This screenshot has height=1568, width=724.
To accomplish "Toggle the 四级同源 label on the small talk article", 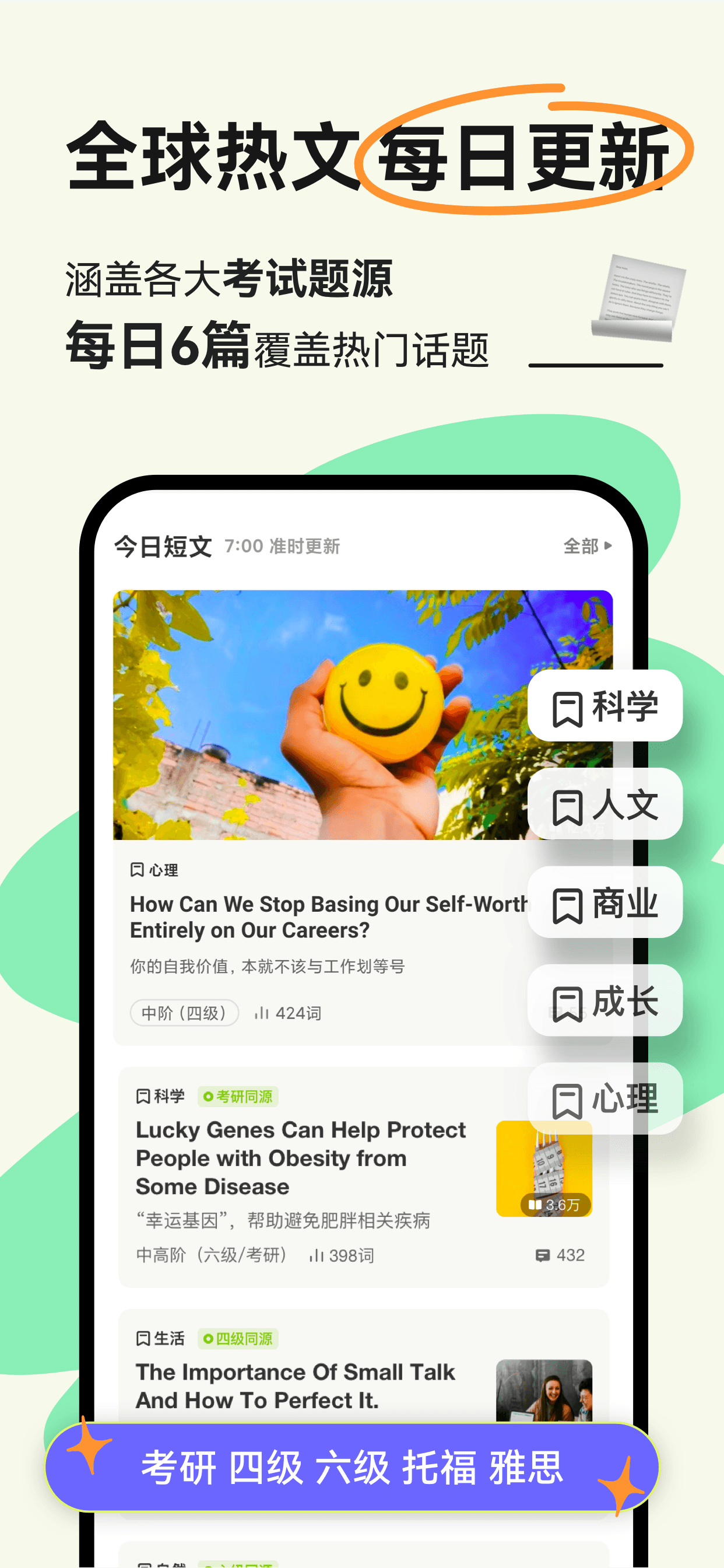I will tap(239, 1339).
